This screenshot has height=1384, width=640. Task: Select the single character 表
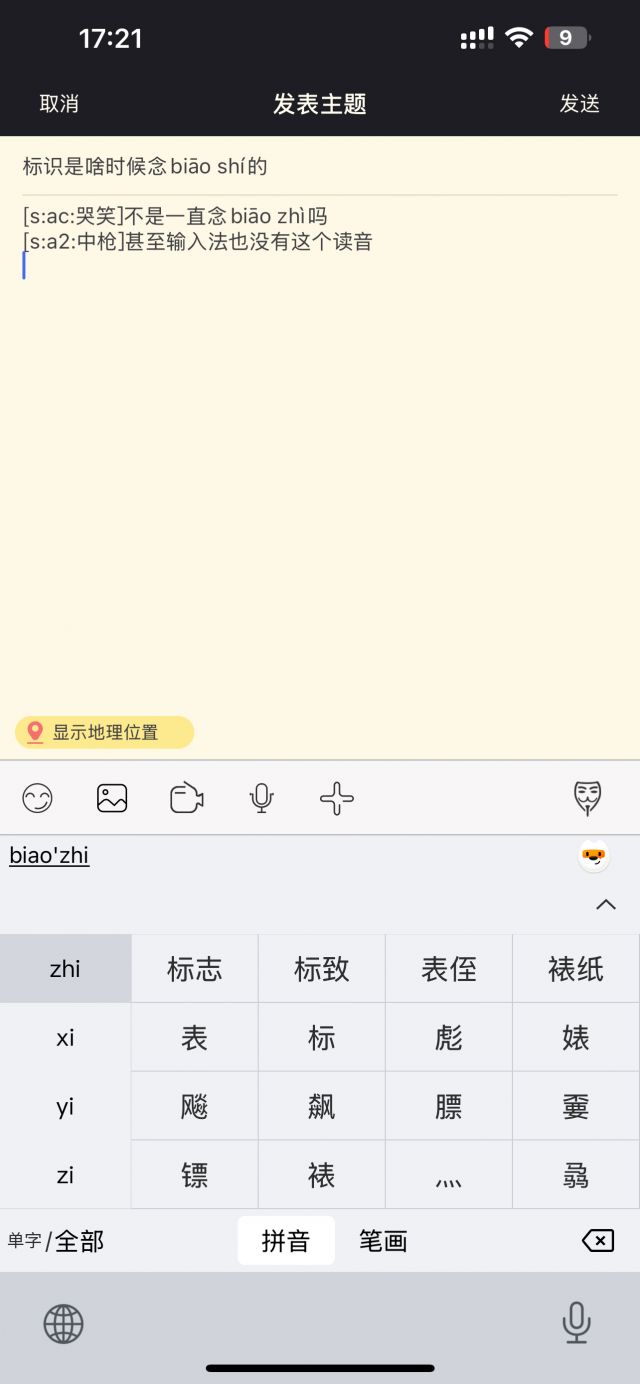pos(195,1038)
